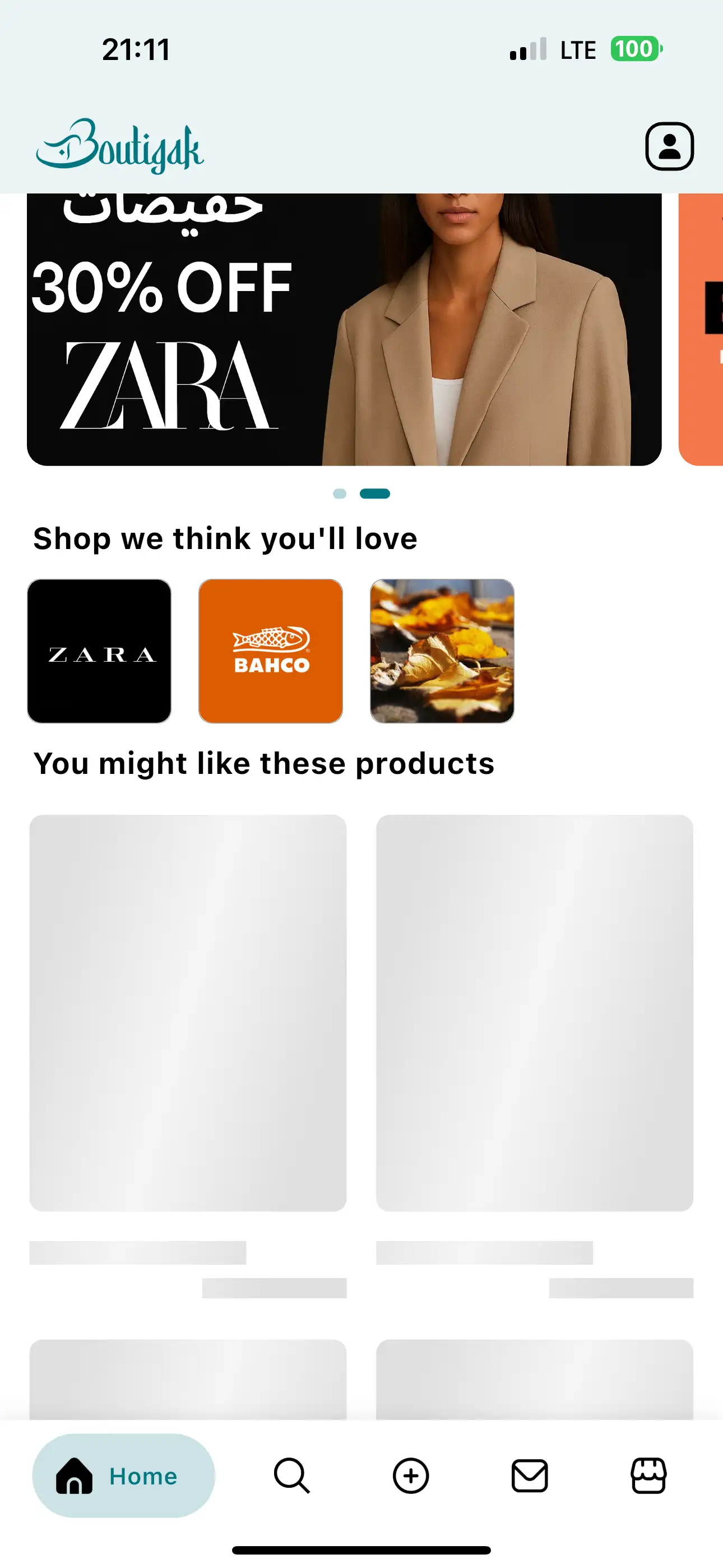Open the BAHCO shop tile
The width and height of the screenshot is (723, 1568).
coord(271,651)
